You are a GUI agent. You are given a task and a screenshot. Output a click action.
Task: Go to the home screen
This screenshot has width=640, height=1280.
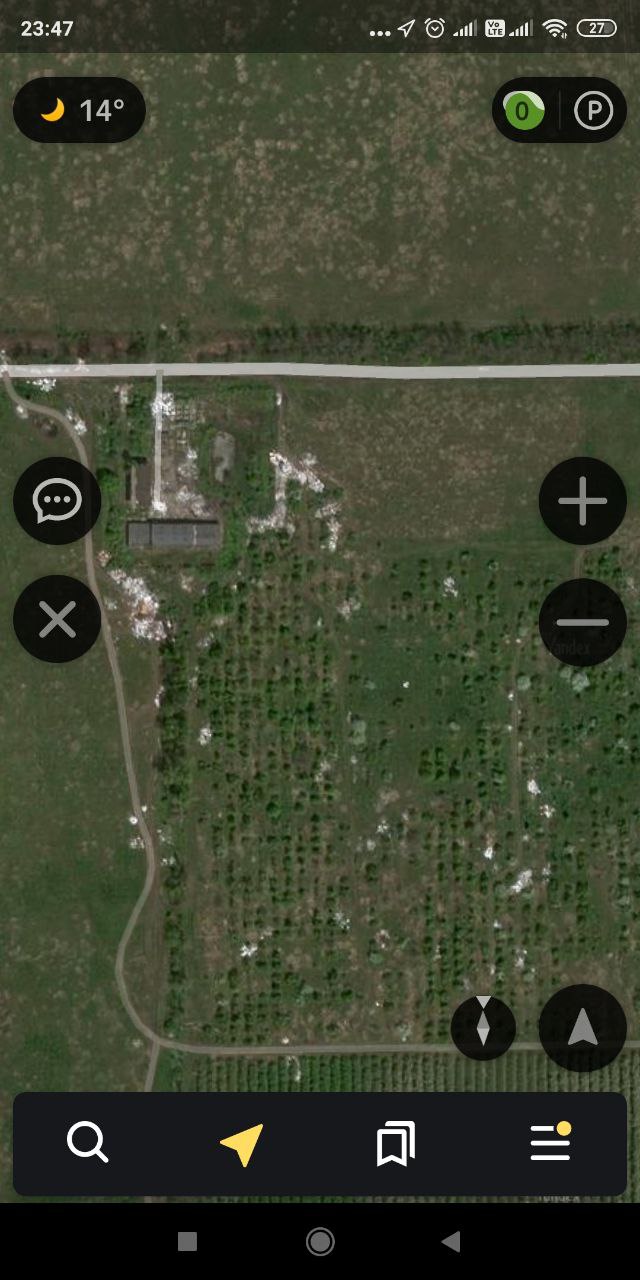tap(320, 1242)
